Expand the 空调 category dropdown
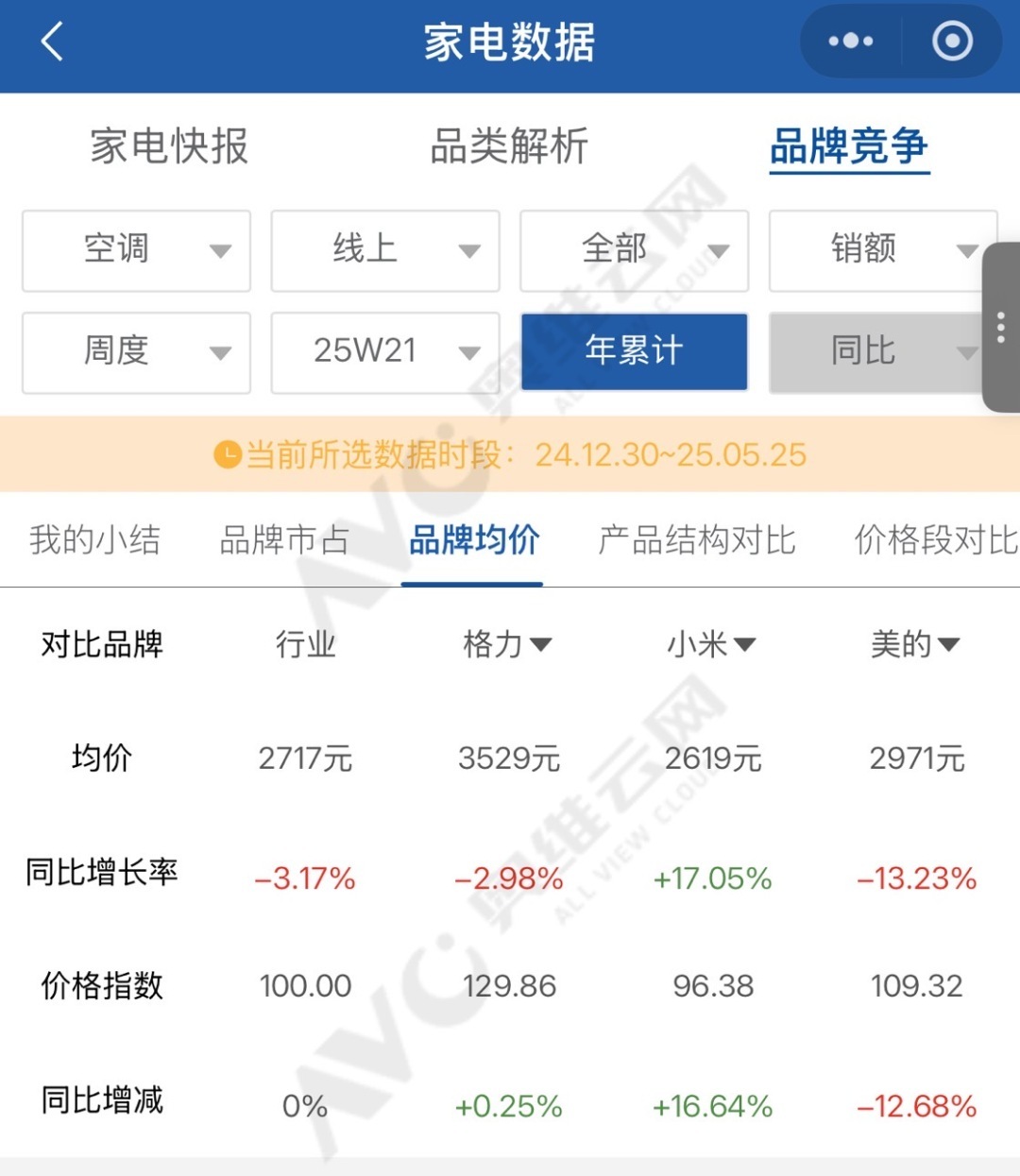The height and width of the screenshot is (1176, 1020). (x=136, y=250)
